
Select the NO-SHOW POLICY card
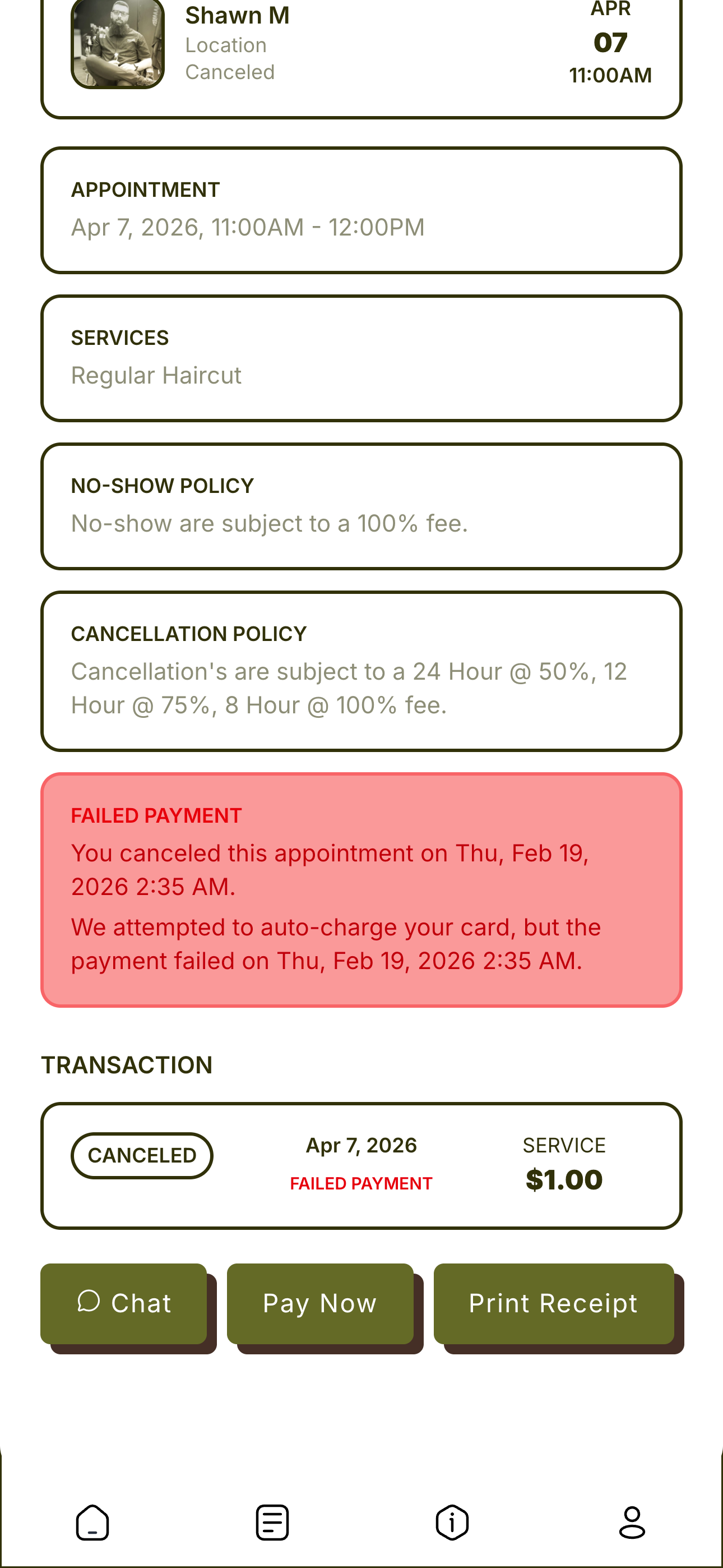coord(361,505)
